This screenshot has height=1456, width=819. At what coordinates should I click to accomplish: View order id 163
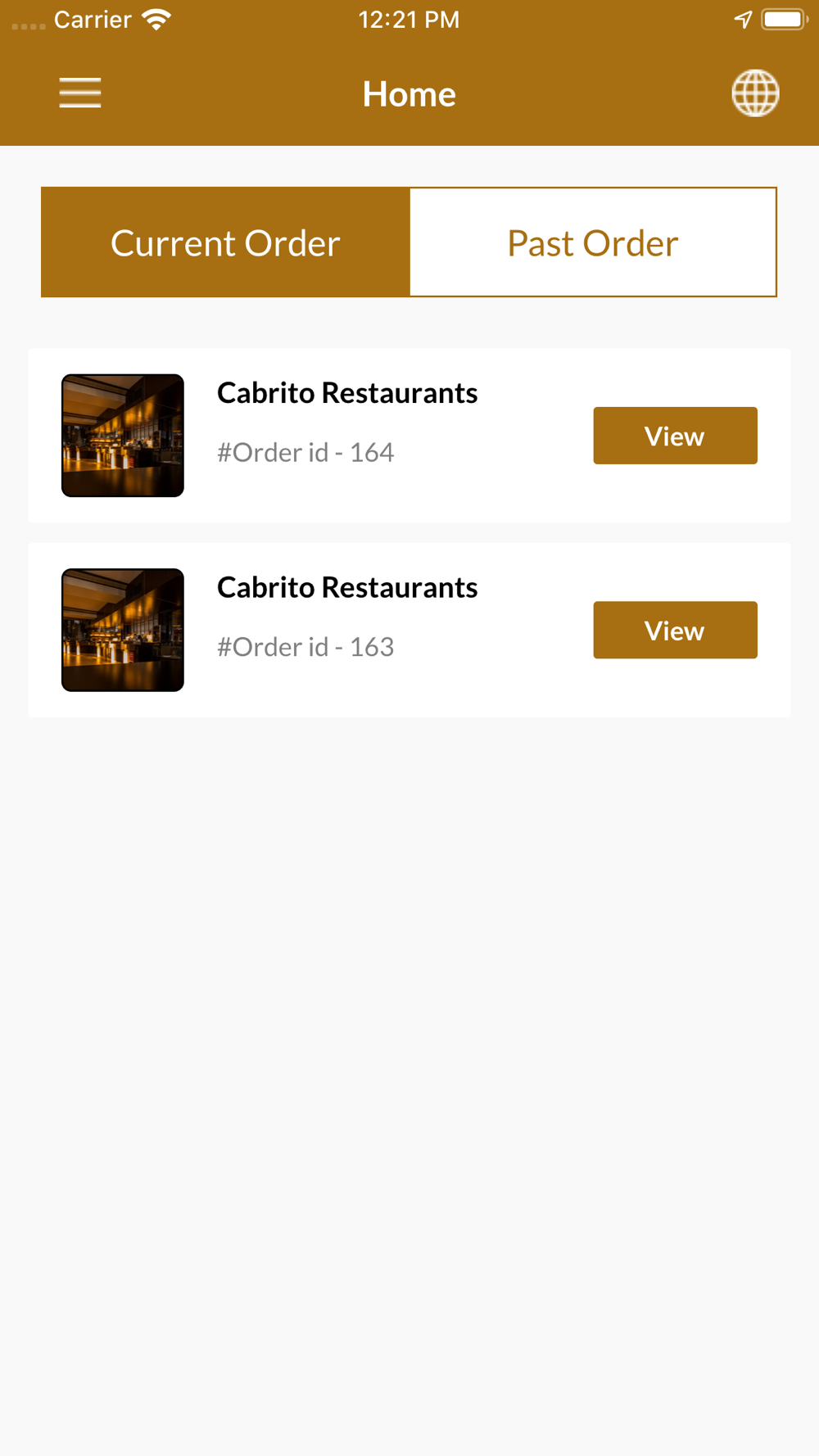click(x=675, y=630)
